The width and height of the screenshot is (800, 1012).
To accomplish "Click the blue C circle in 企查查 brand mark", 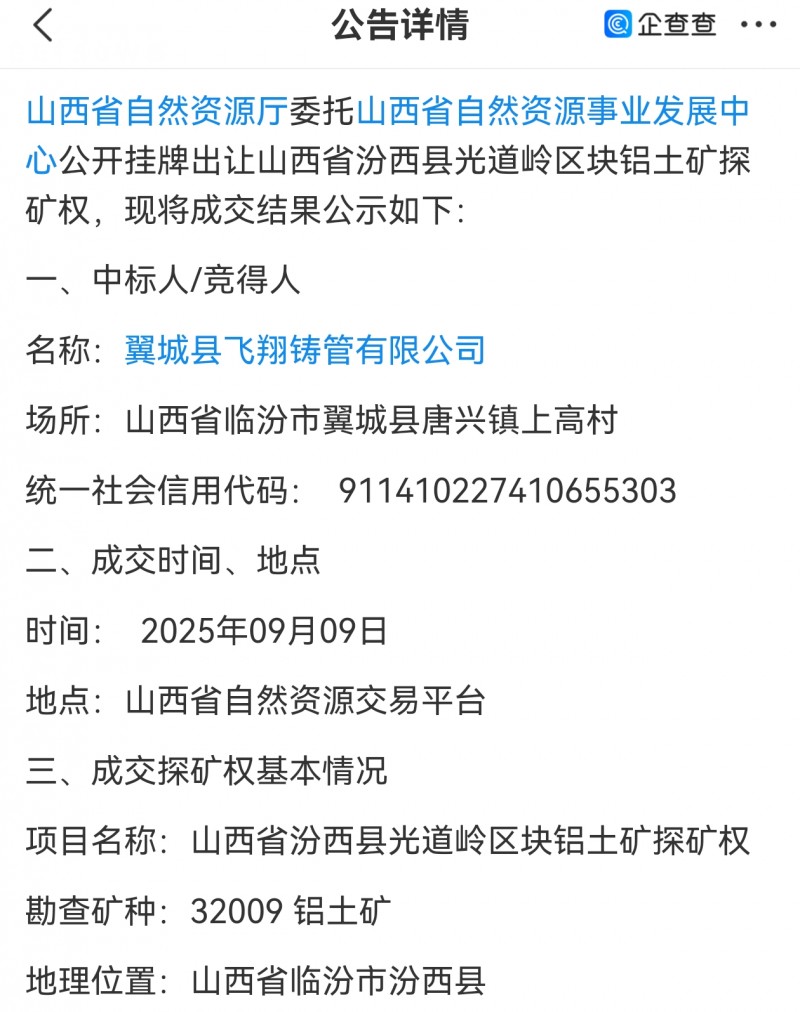I will [x=616, y=25].
